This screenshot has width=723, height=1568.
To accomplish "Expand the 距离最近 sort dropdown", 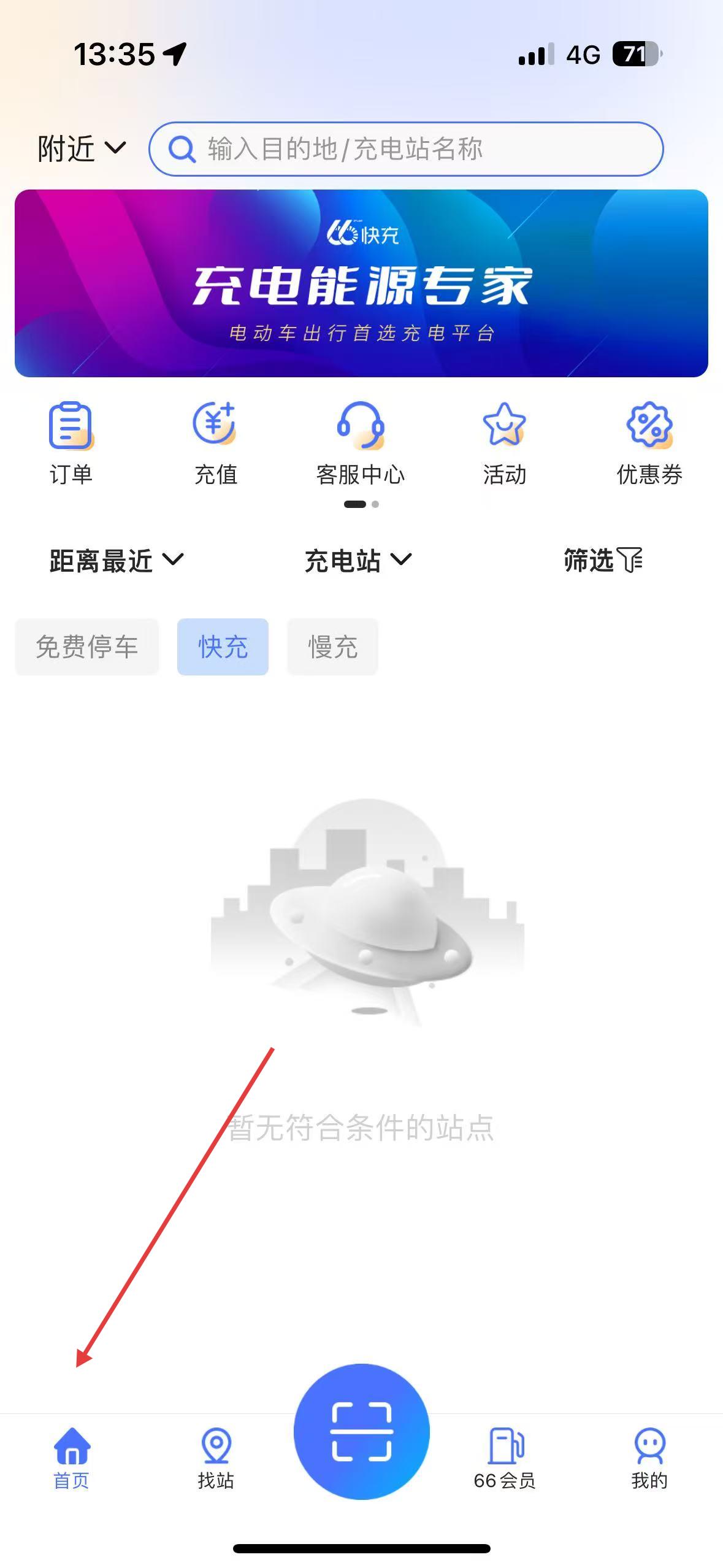I will point(117,560).
